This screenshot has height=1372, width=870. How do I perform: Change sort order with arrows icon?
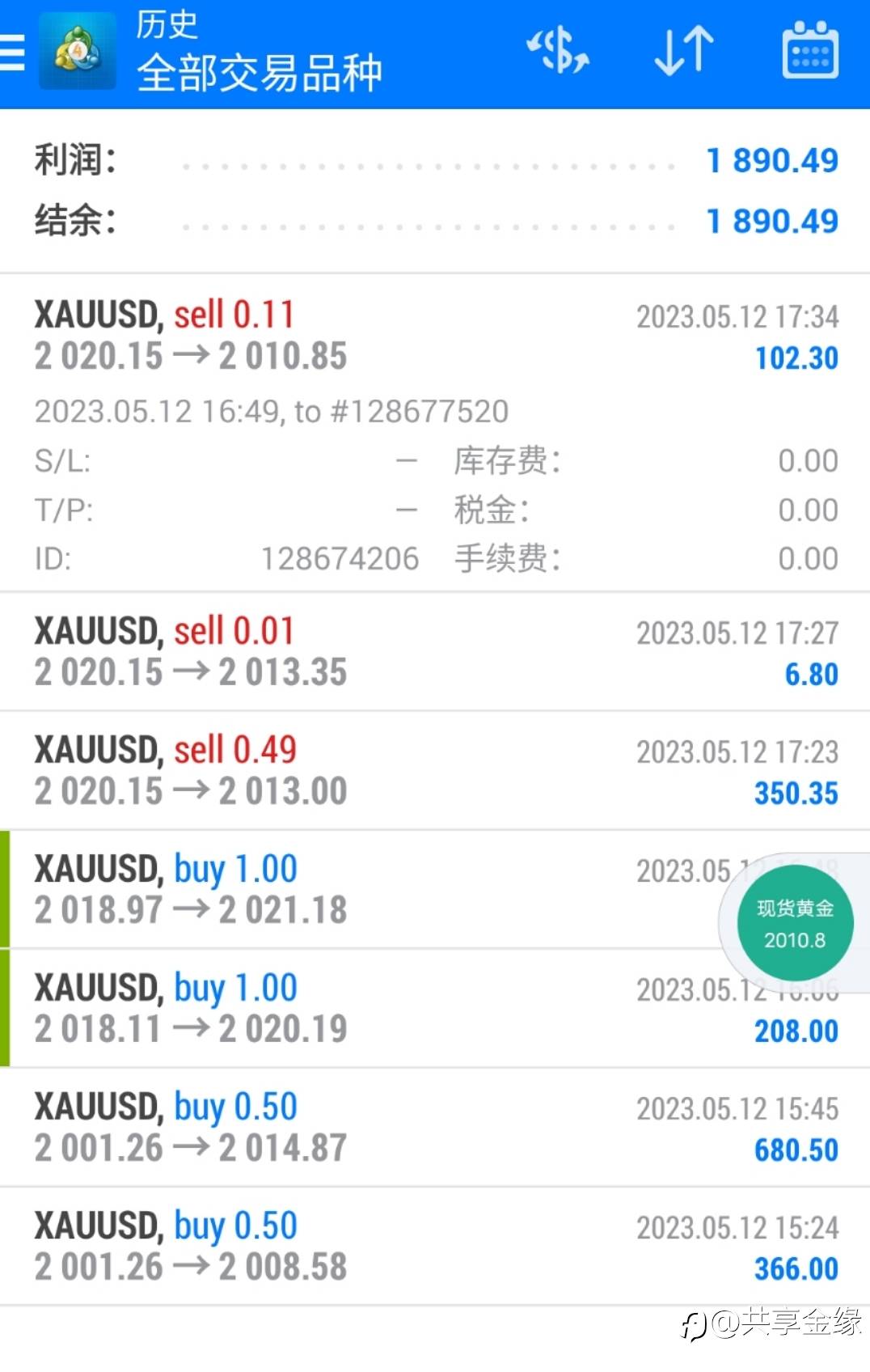[x=684, y=51]
